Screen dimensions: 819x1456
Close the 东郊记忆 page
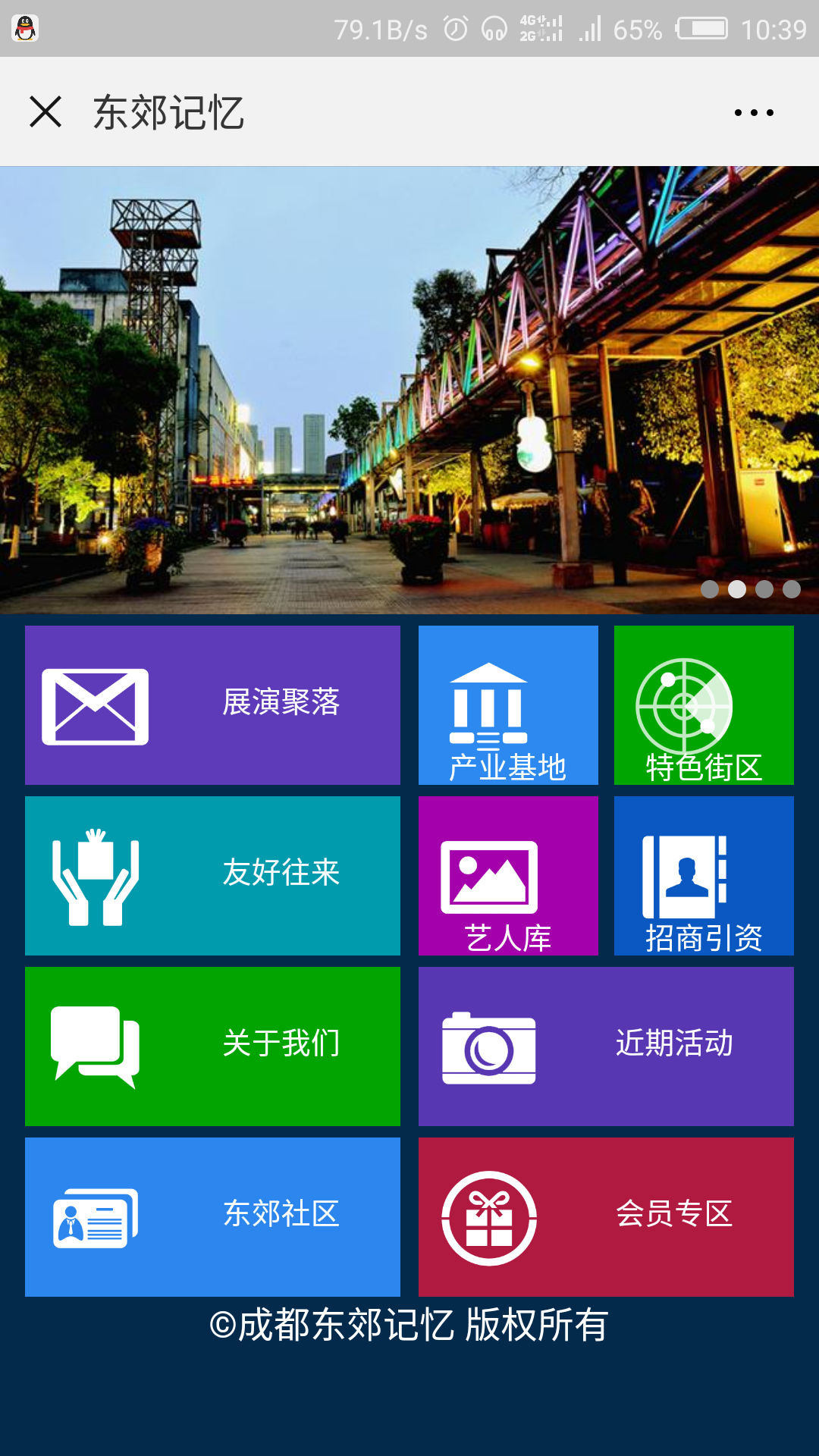point(45,112)
